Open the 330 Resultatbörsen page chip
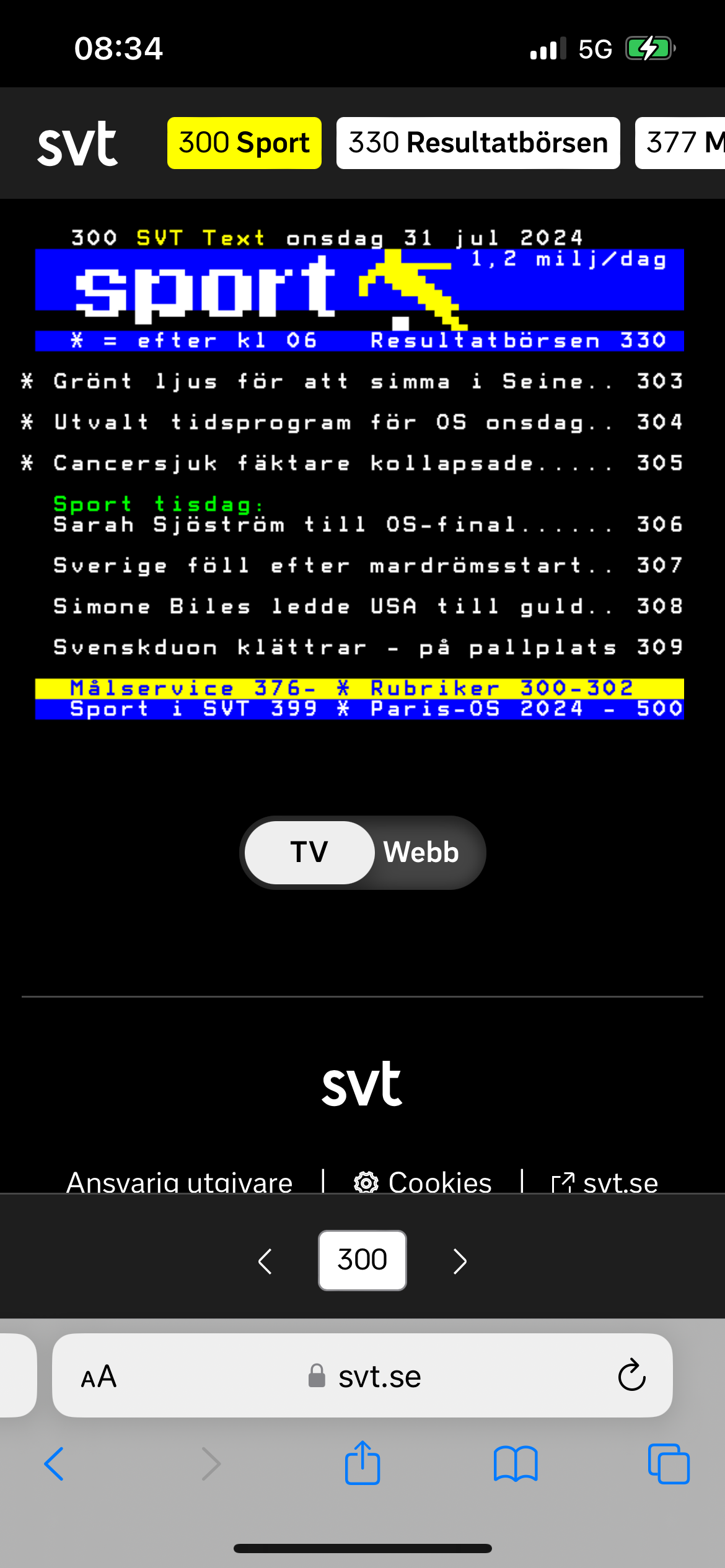 478,143
